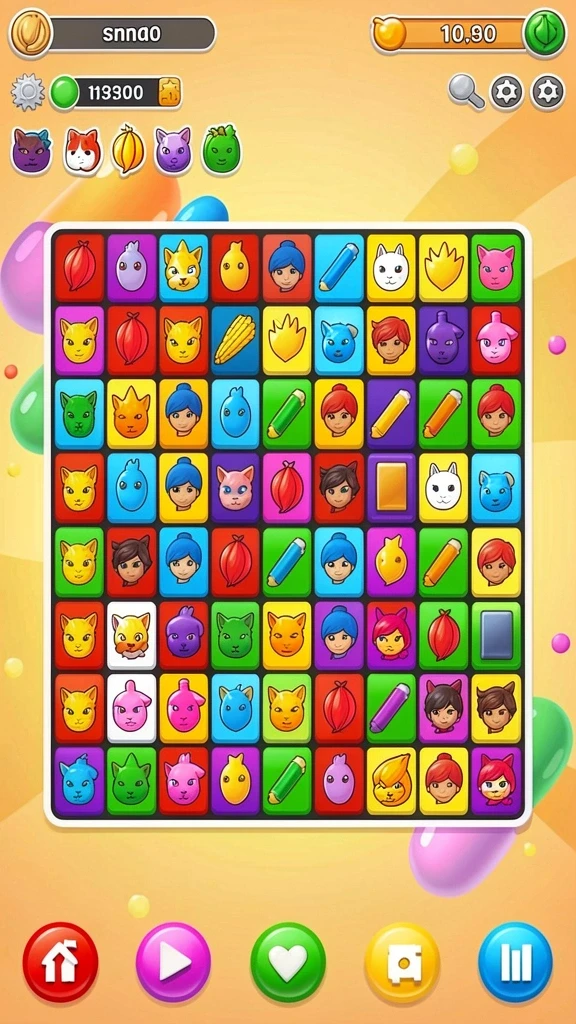Image resolution: width=576 pixels, height=1024 pixels.
Task: Select the orange square on purple tile
Action: tap(391, 487)
